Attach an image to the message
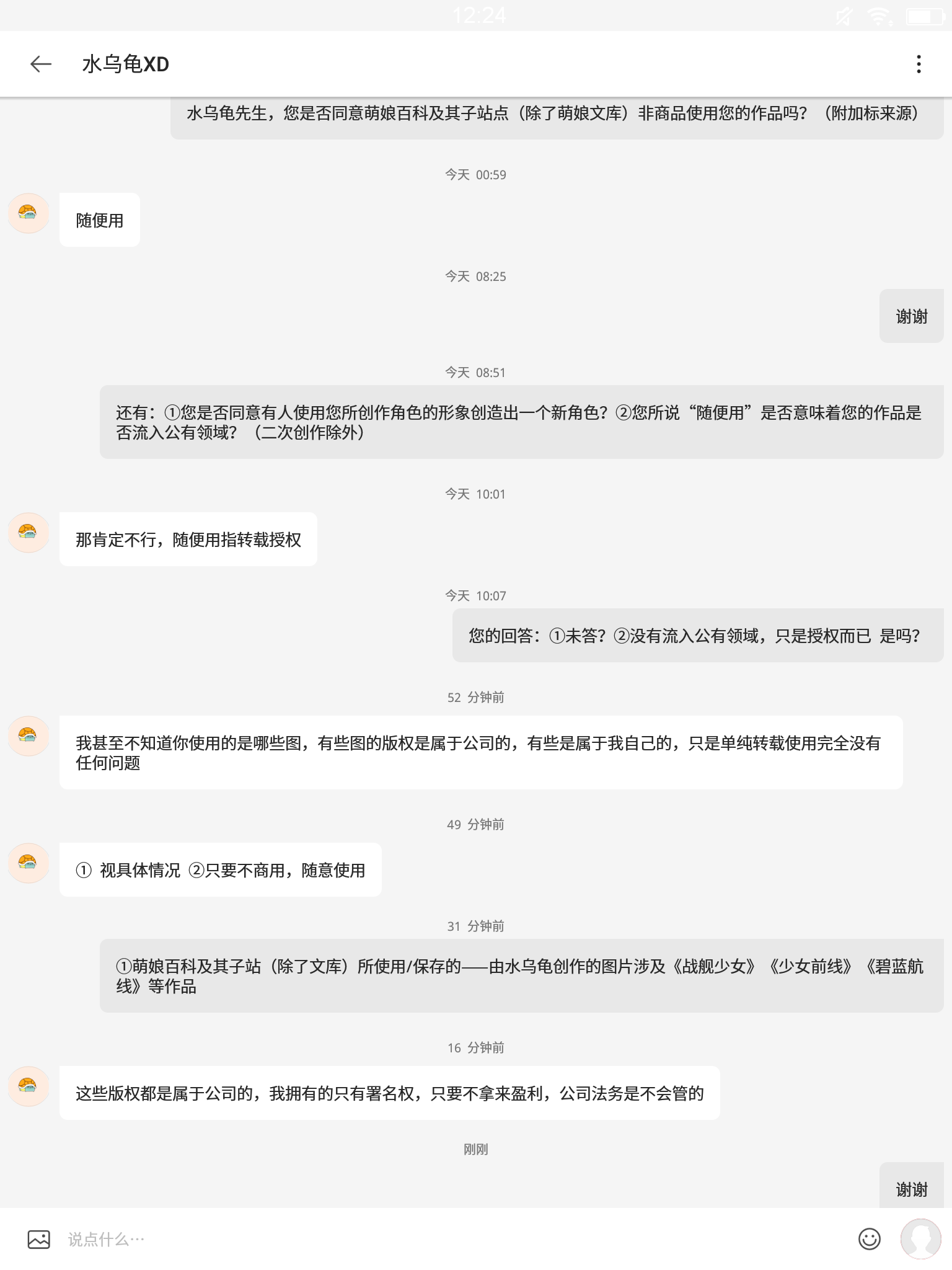 coord(38,1239)
